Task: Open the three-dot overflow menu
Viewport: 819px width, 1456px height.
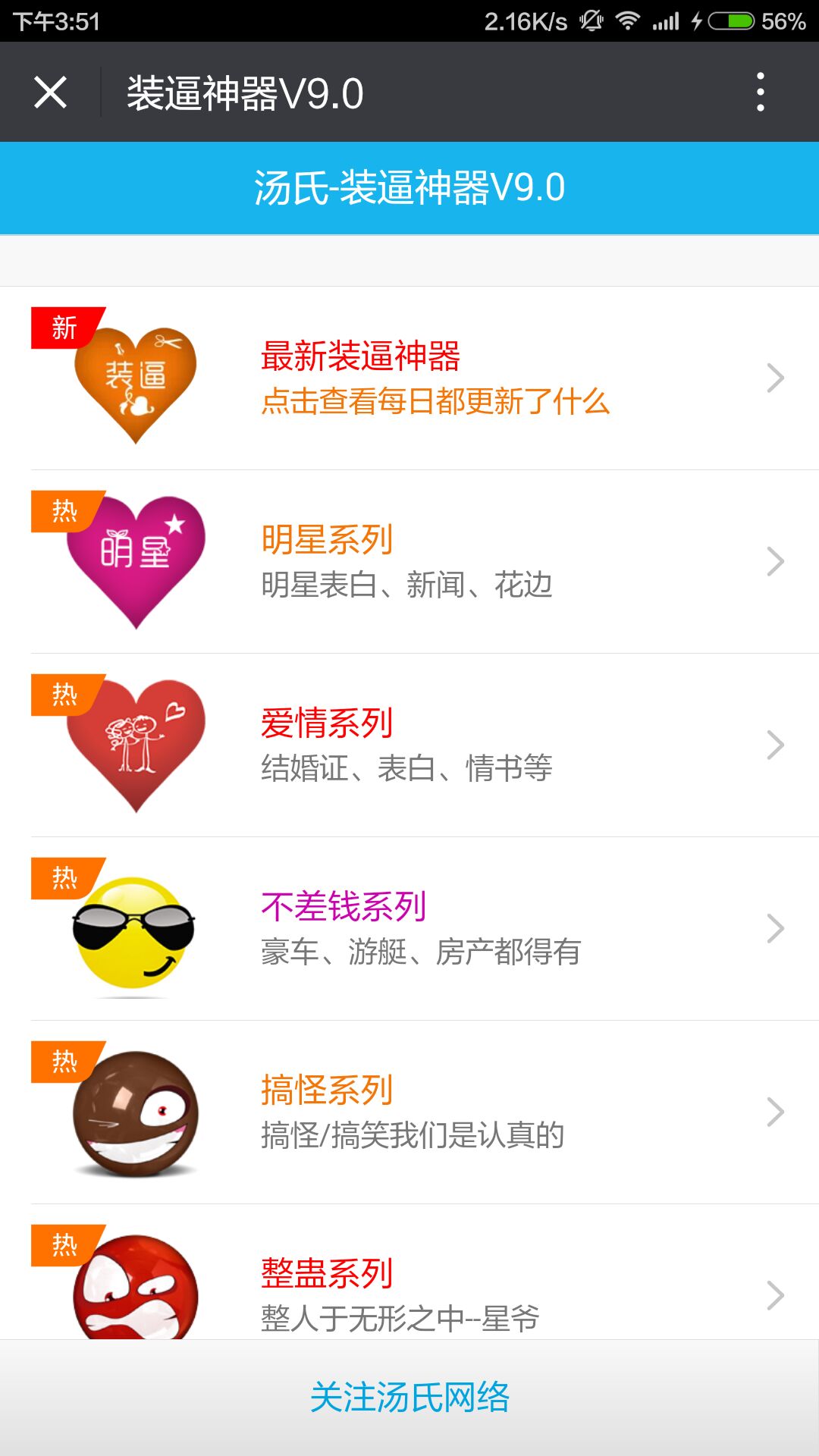Action: (760, 93)
